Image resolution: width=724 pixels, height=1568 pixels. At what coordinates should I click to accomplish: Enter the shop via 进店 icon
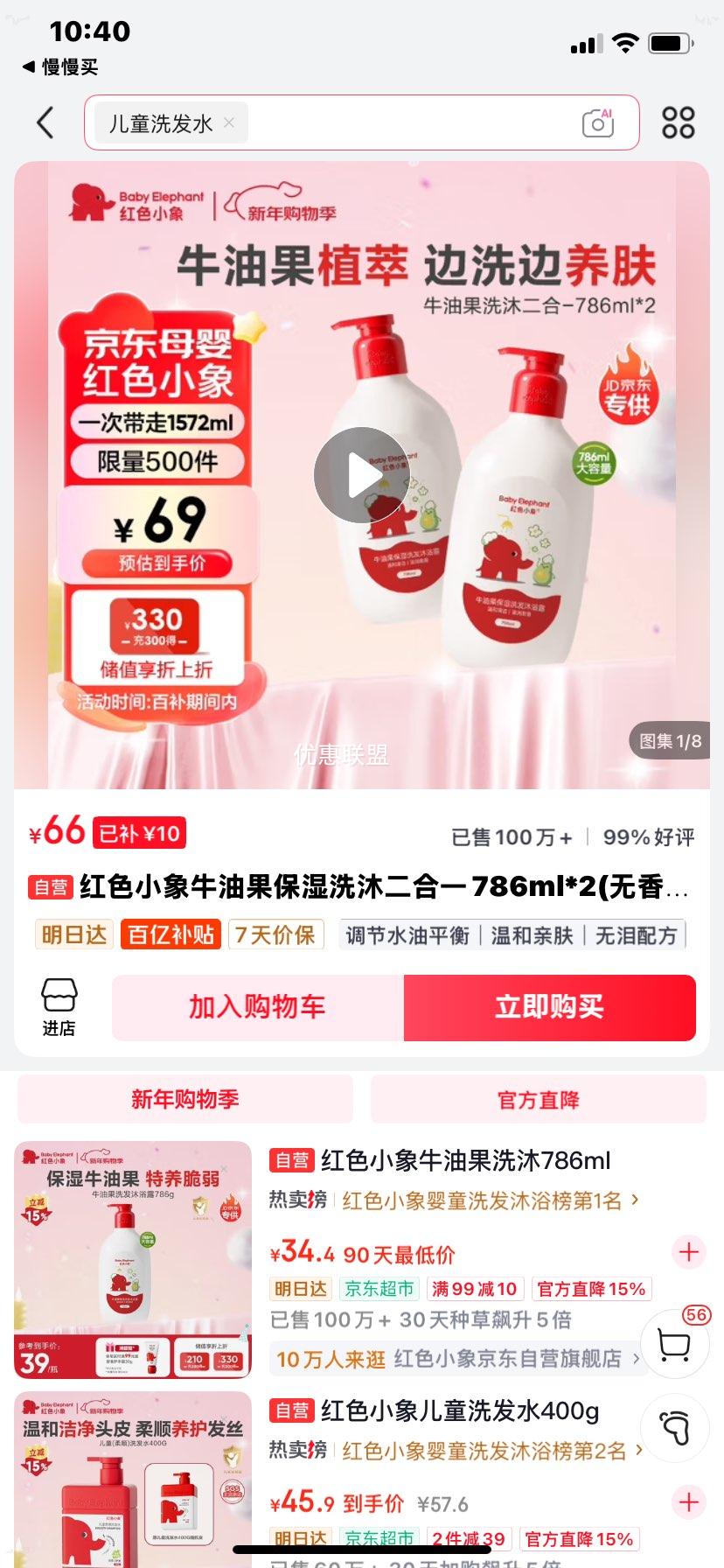click(58, 1006)
